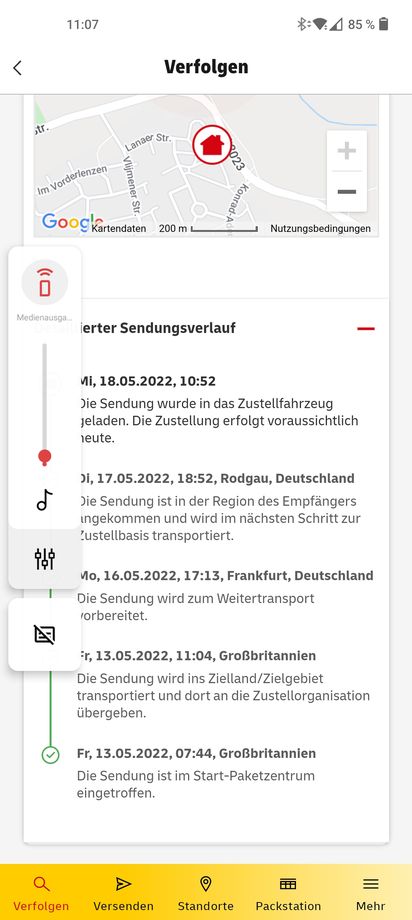
Task: Toggle live captions button
Action: coord(45,634)
